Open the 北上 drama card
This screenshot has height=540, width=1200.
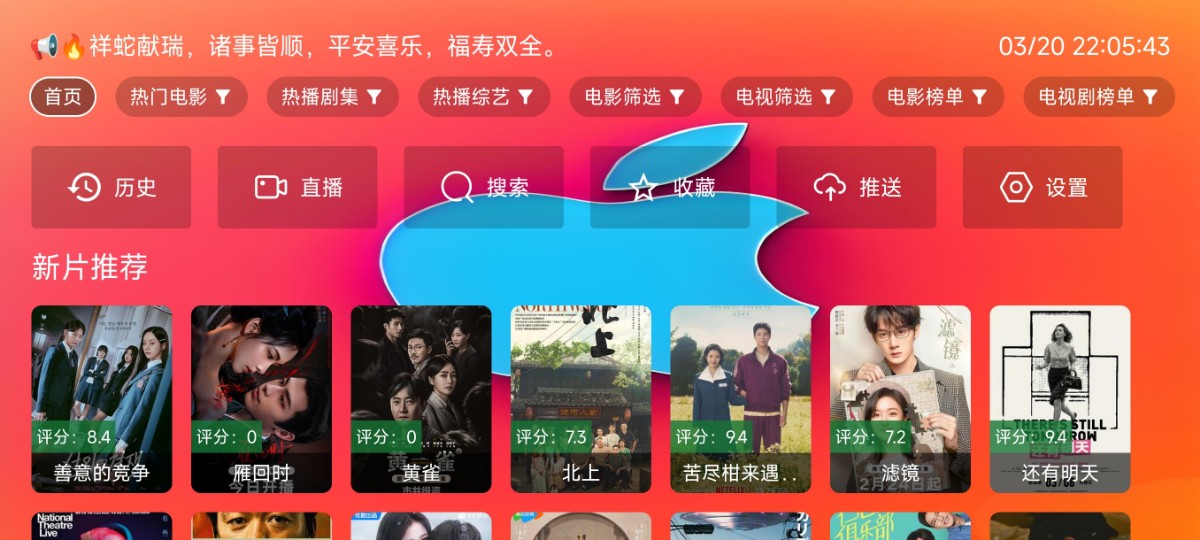click(581, 398)
